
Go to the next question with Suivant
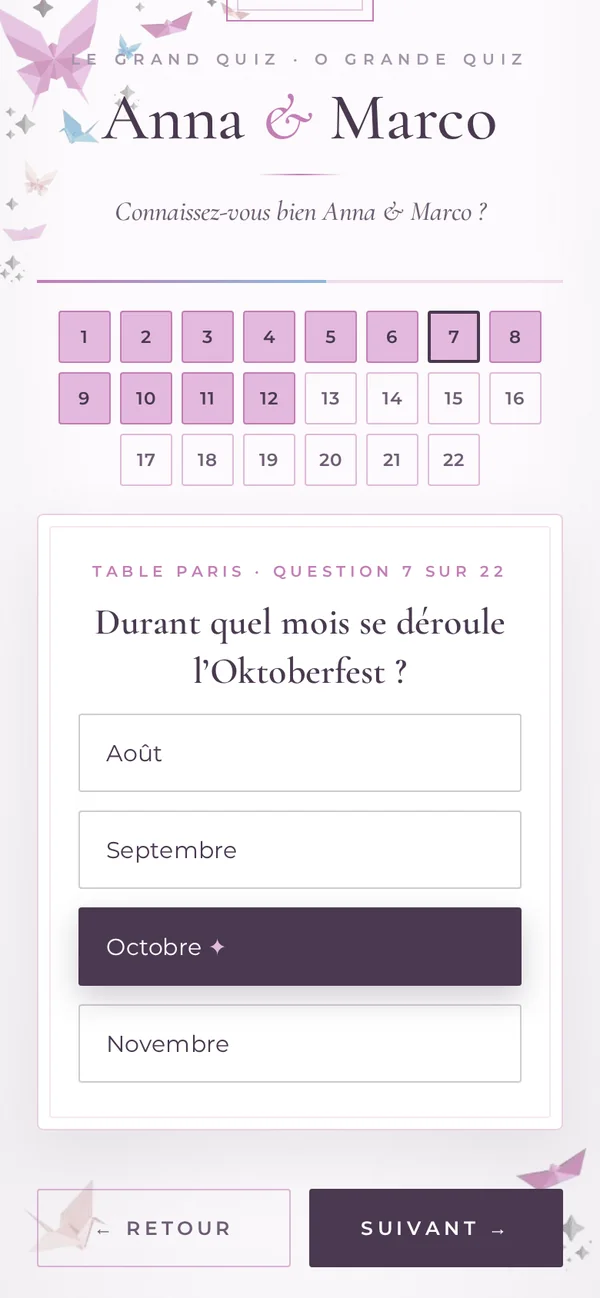click(436, 1228)
